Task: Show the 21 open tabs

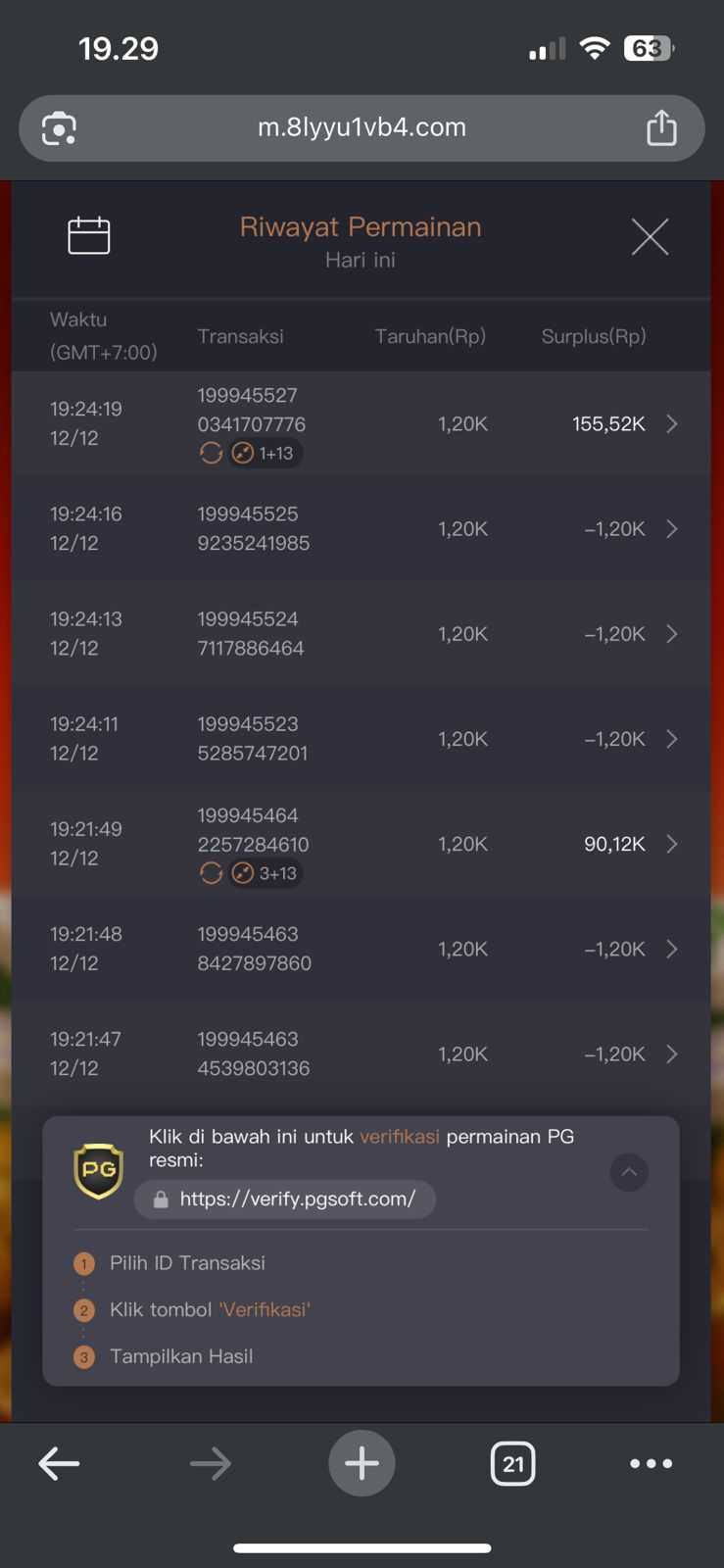Action: coord(512,1464)
